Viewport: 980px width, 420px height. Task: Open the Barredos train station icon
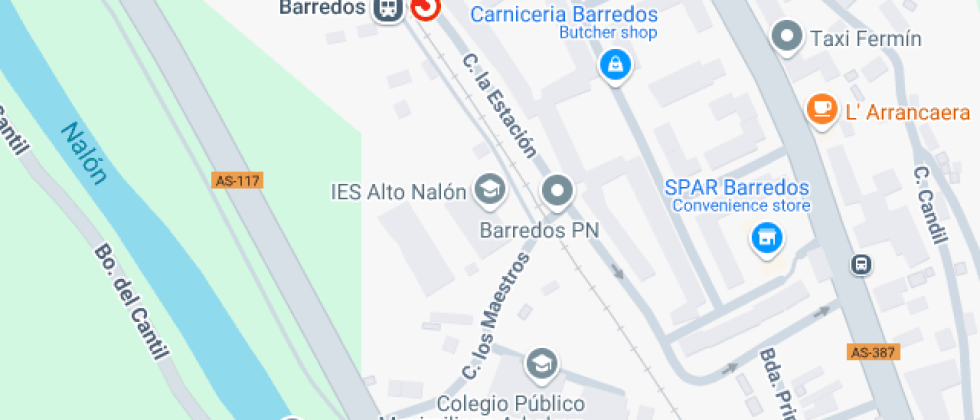[386, 9]
